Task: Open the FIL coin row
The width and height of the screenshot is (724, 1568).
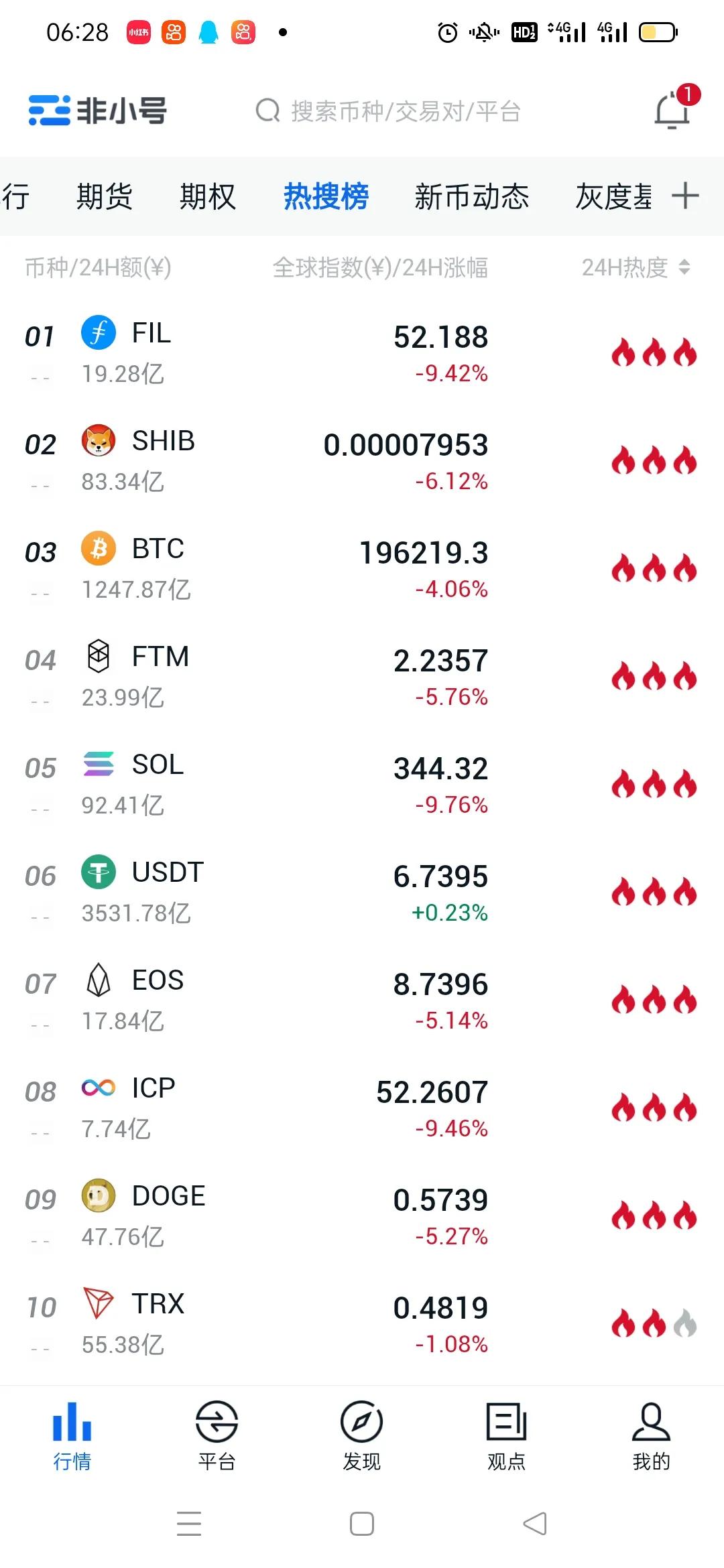Action: tap(362, 353)
